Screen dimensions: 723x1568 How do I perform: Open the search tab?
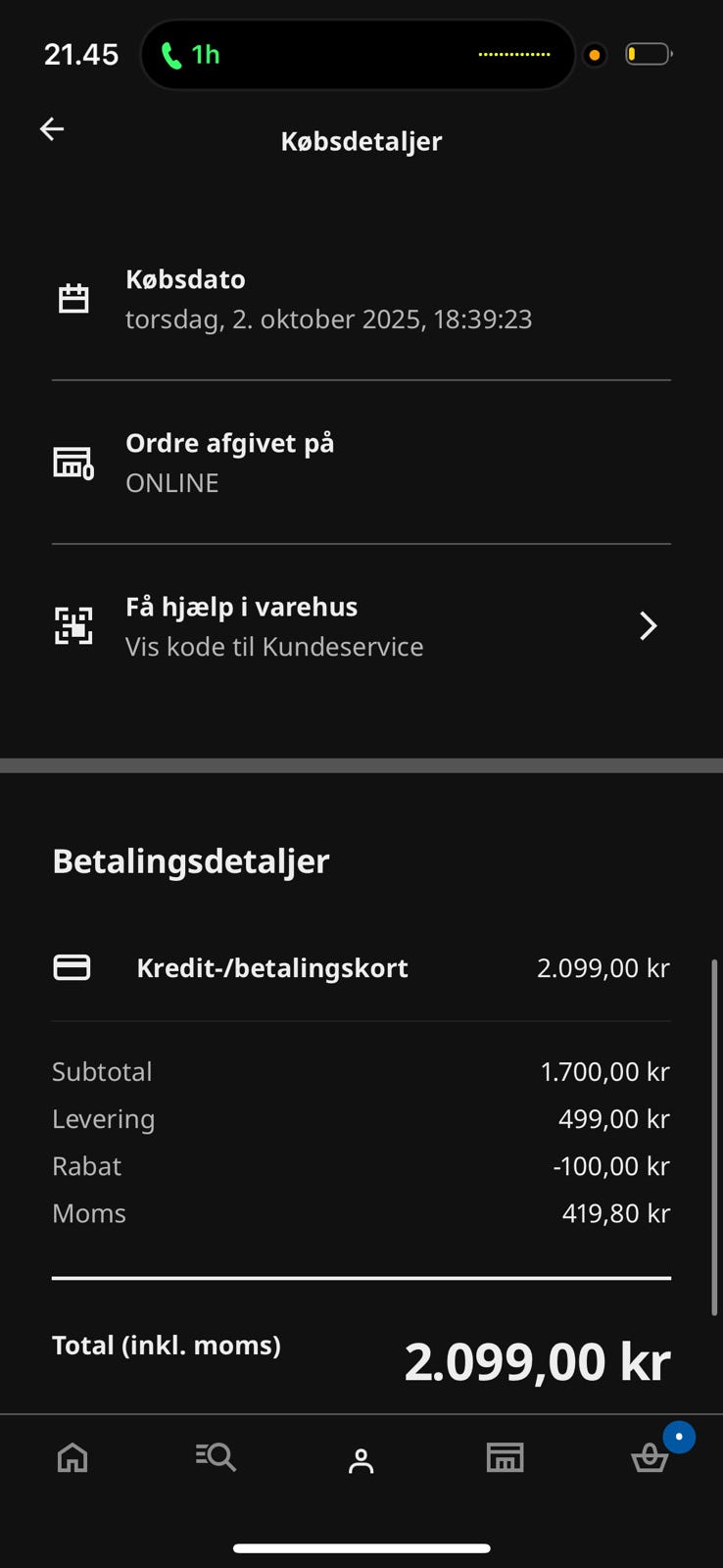point(217,1458)
